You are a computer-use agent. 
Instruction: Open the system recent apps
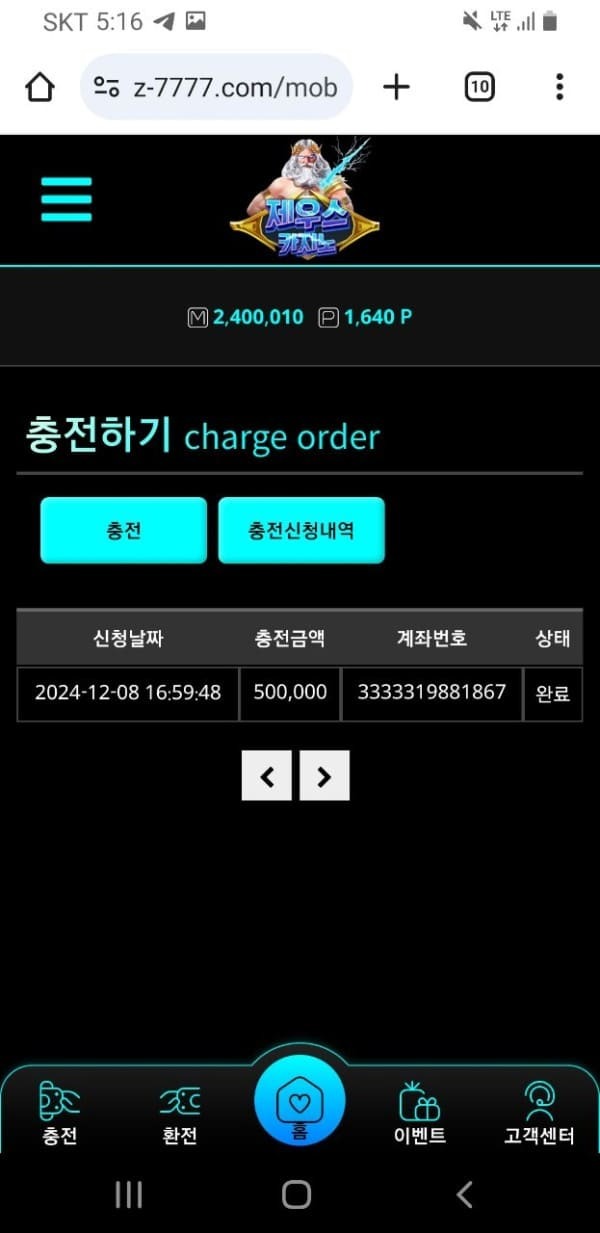[129, 1194]
